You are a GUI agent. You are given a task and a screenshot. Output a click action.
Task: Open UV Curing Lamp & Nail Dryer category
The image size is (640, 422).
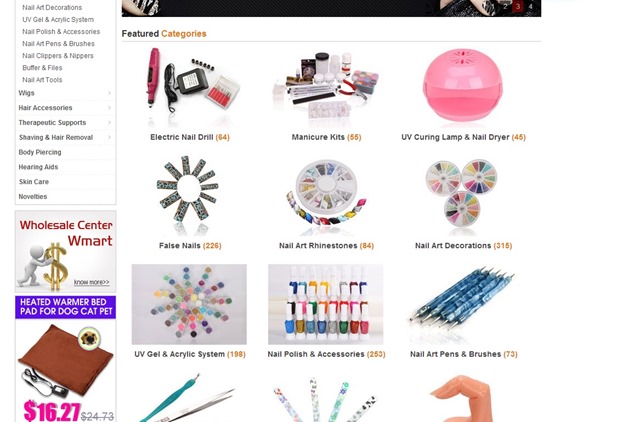click(463, 137)
